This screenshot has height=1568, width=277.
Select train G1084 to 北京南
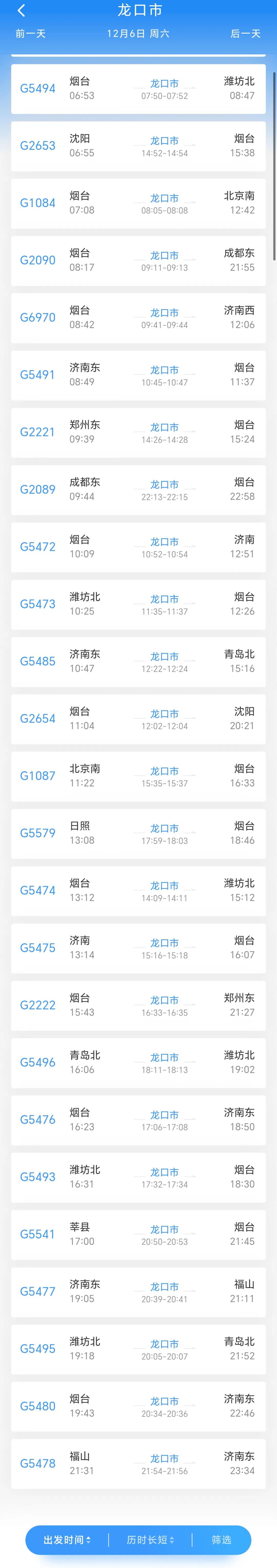(x=138, y=203)
